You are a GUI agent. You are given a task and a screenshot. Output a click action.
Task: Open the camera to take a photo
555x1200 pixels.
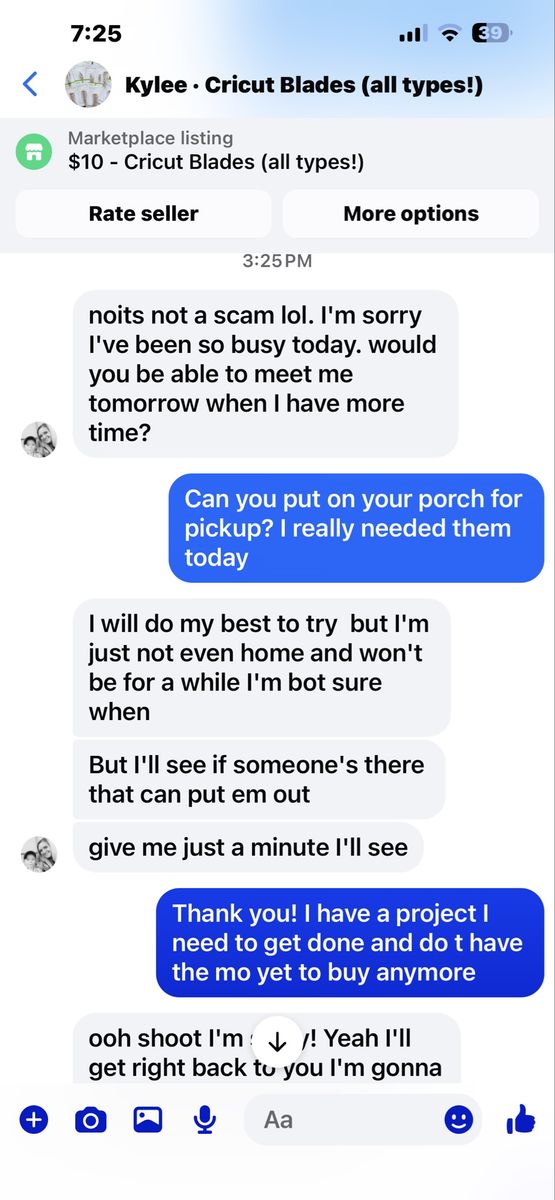[x=90, y=1120]
